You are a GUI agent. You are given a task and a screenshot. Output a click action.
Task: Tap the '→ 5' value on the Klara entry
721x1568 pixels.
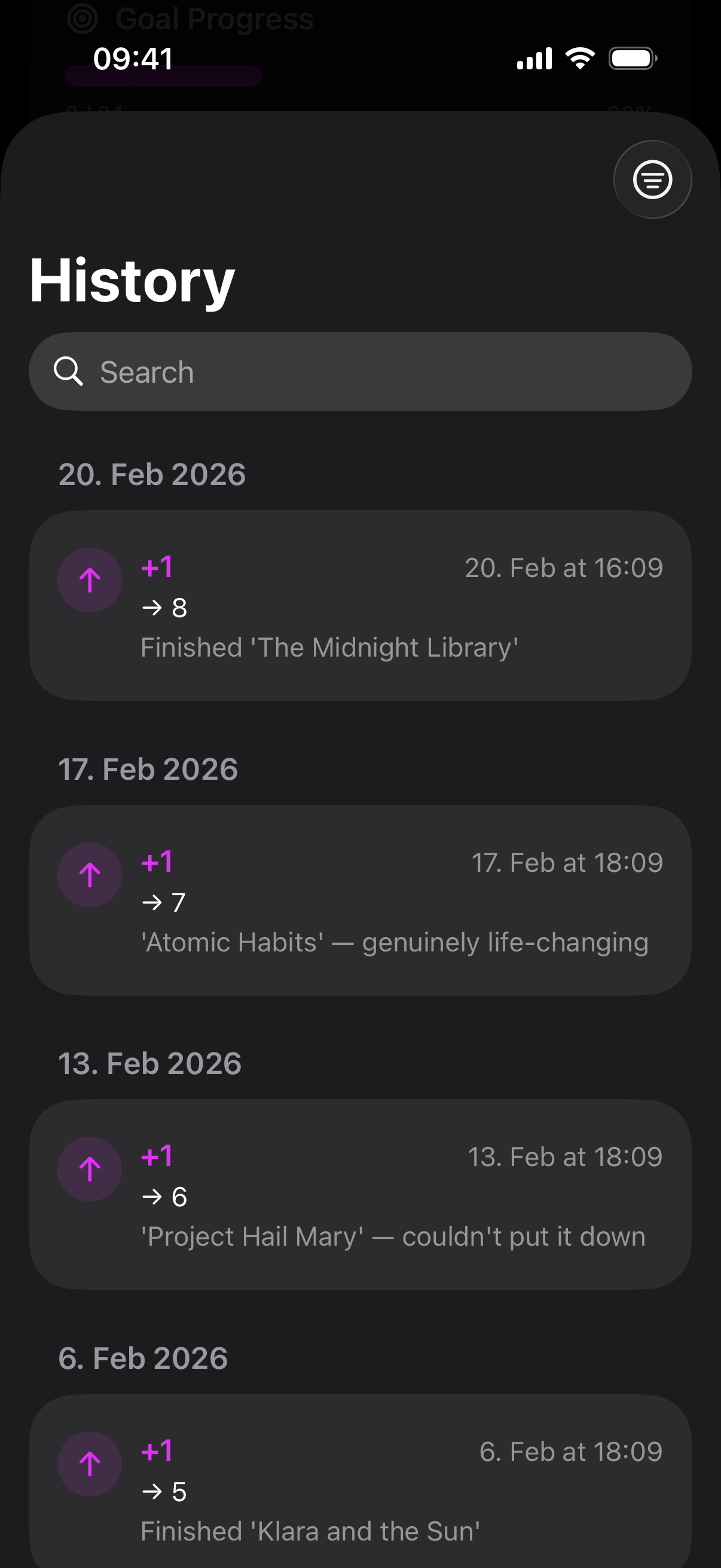click(166, 1493)
